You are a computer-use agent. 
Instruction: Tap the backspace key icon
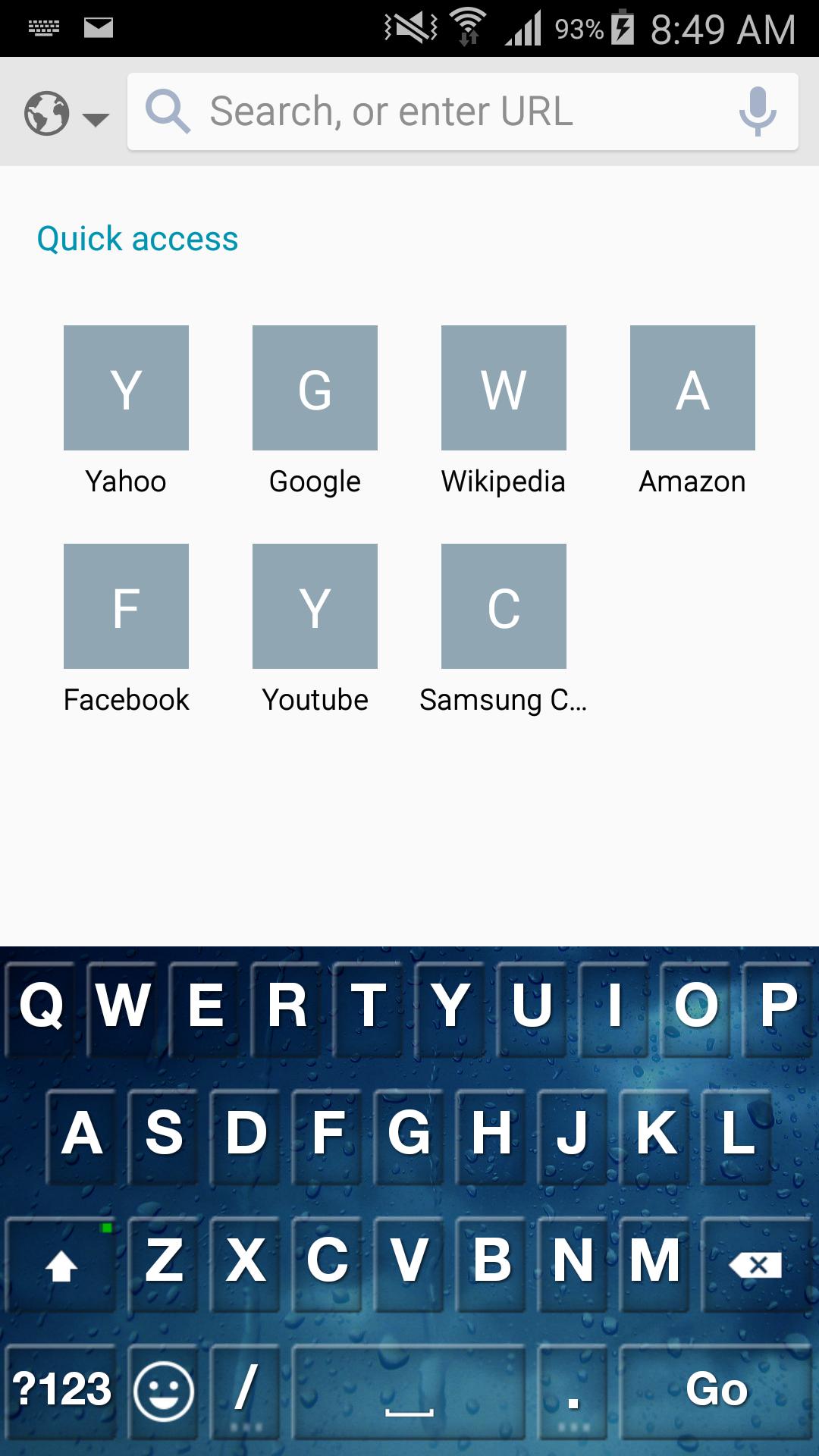756,1262
